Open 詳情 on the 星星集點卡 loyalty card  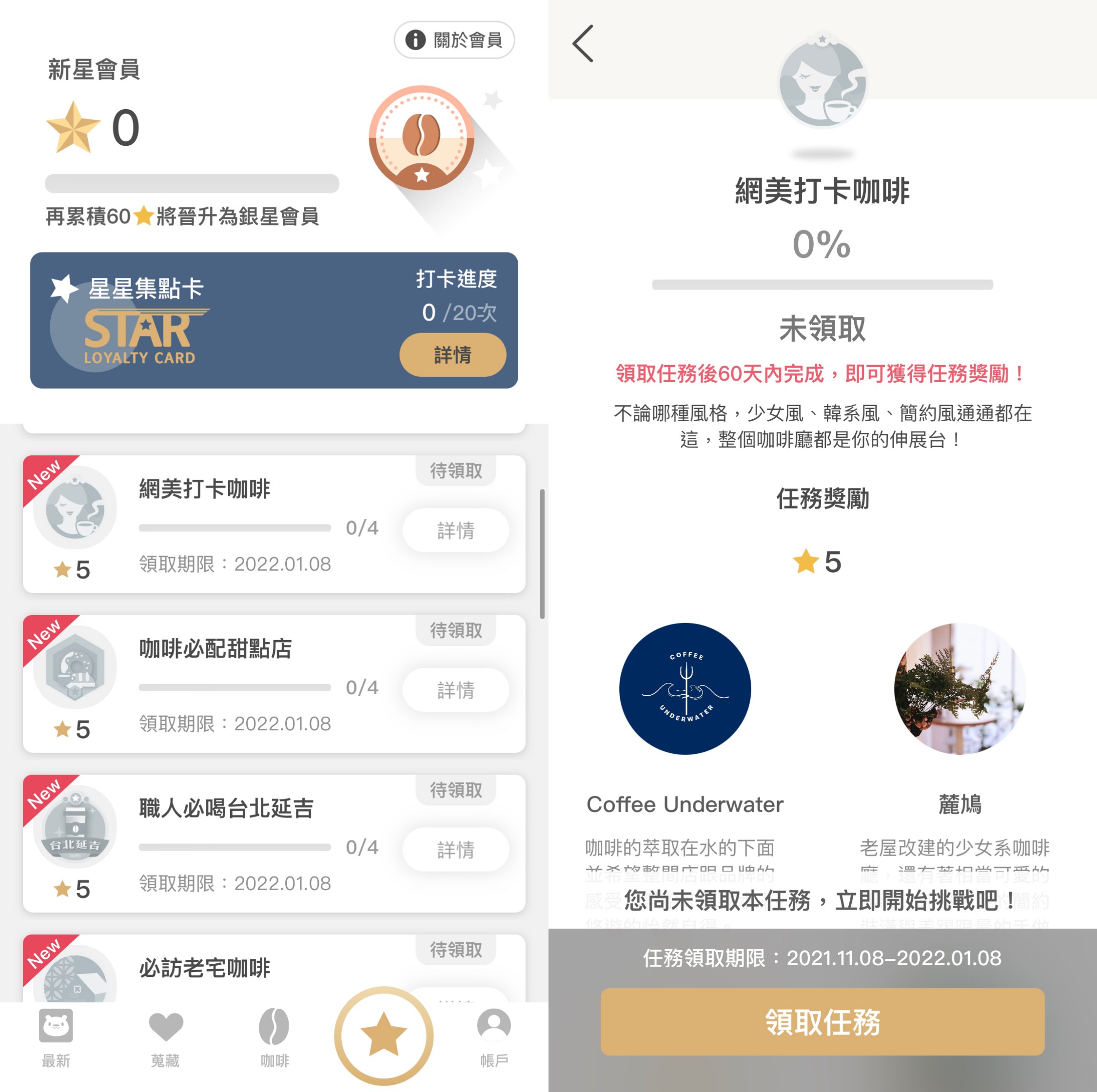[452, 355]
